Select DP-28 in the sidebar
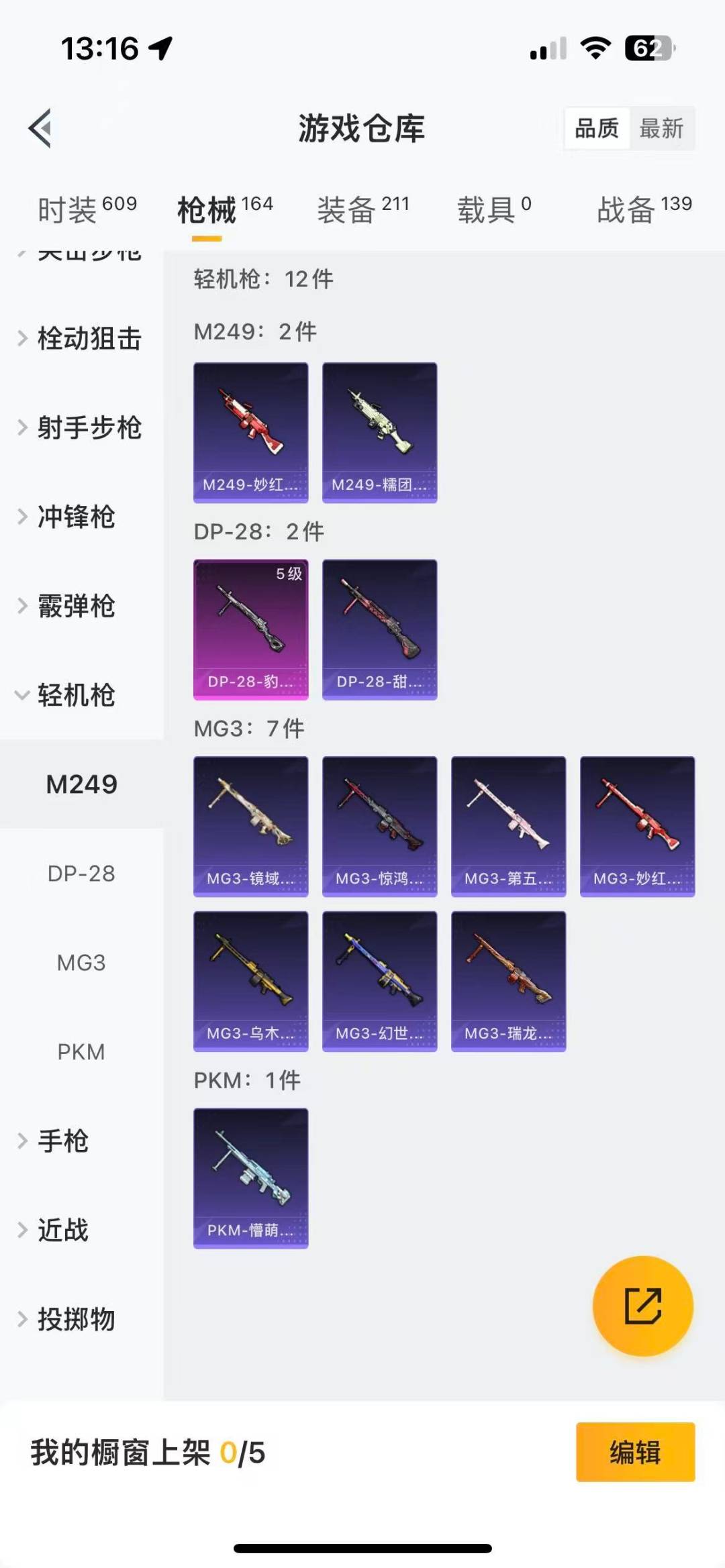 click(81, 874)
